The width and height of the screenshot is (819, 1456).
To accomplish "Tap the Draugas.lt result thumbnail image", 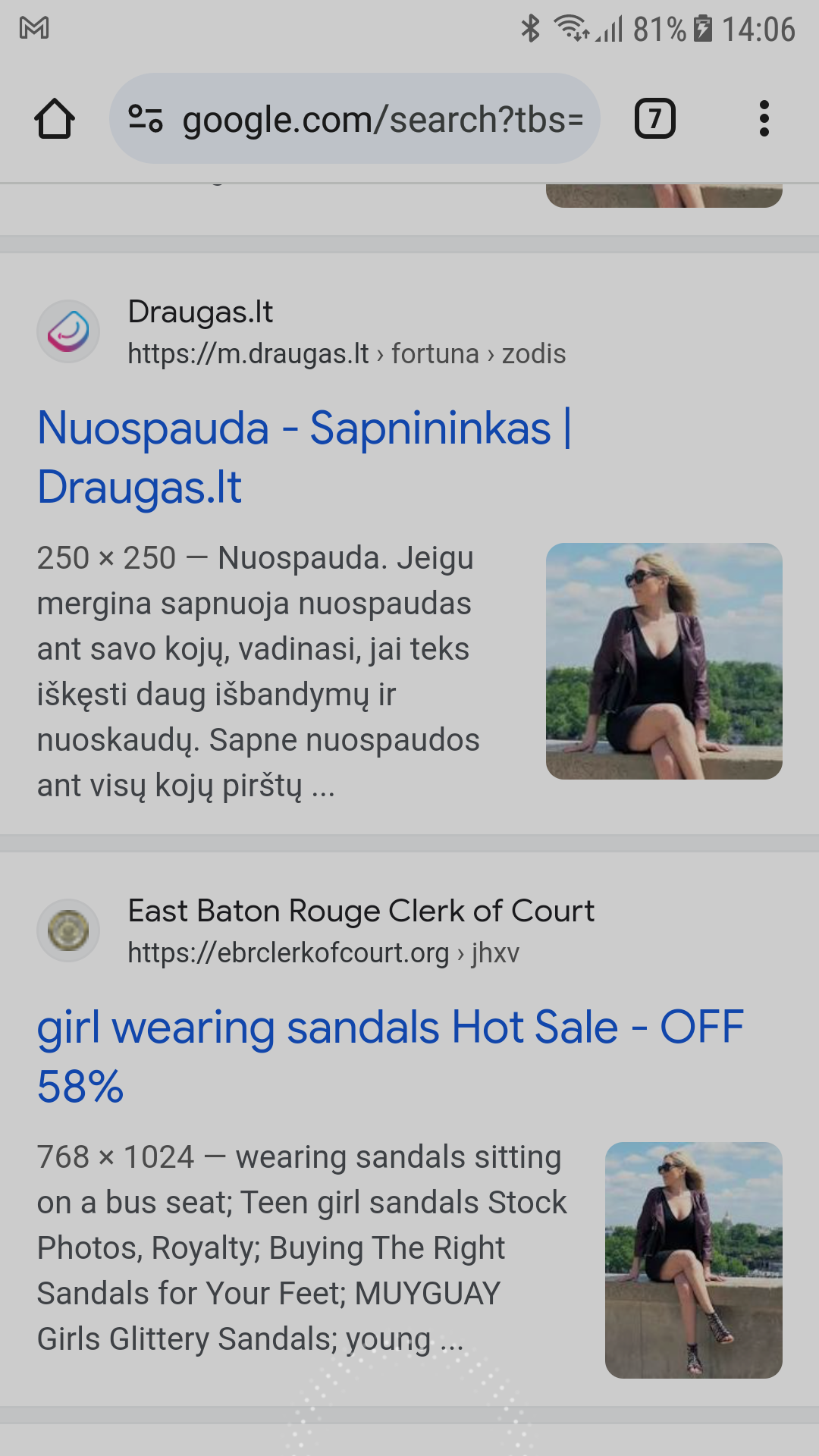I will pos(664,661).
